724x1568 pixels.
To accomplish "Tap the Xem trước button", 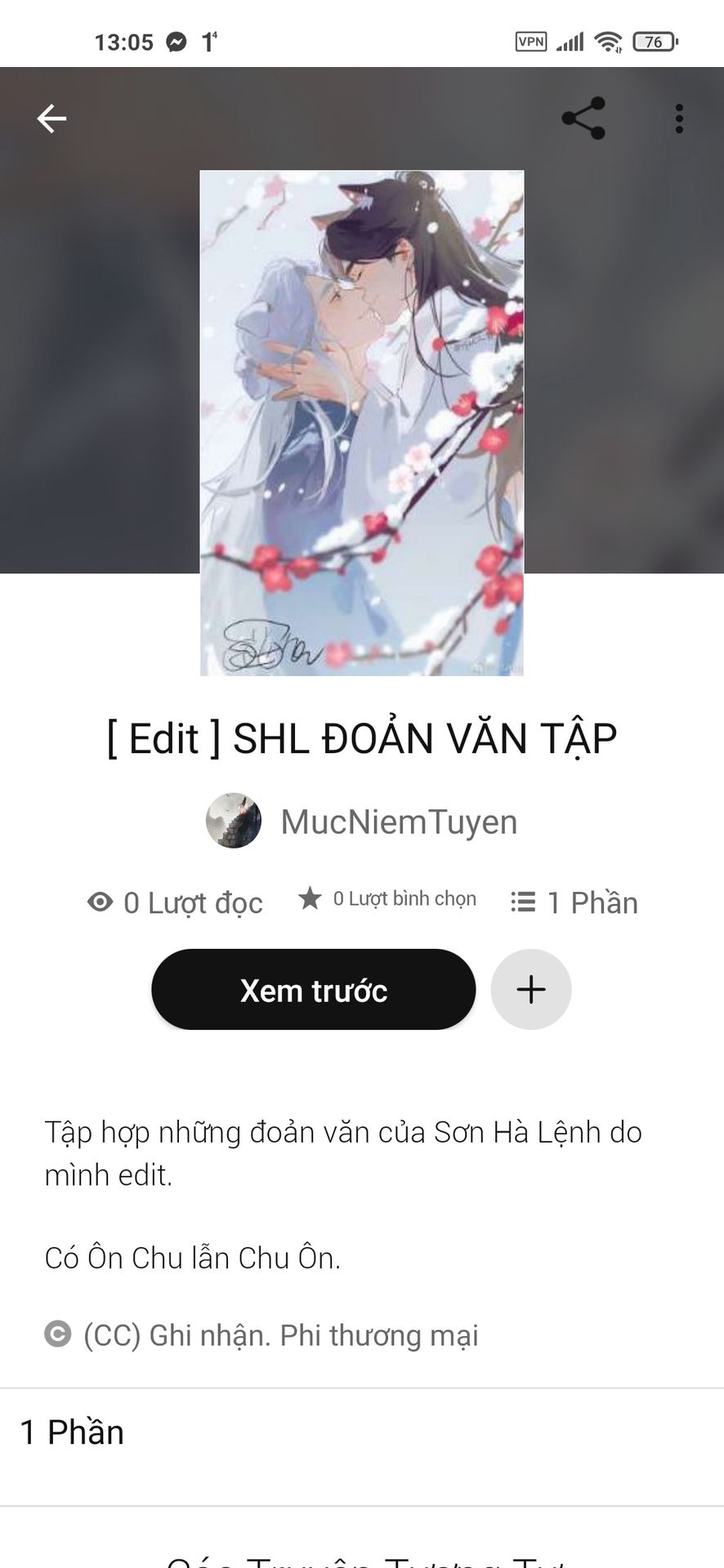I will pyautogui.click(x=313, y=990).
